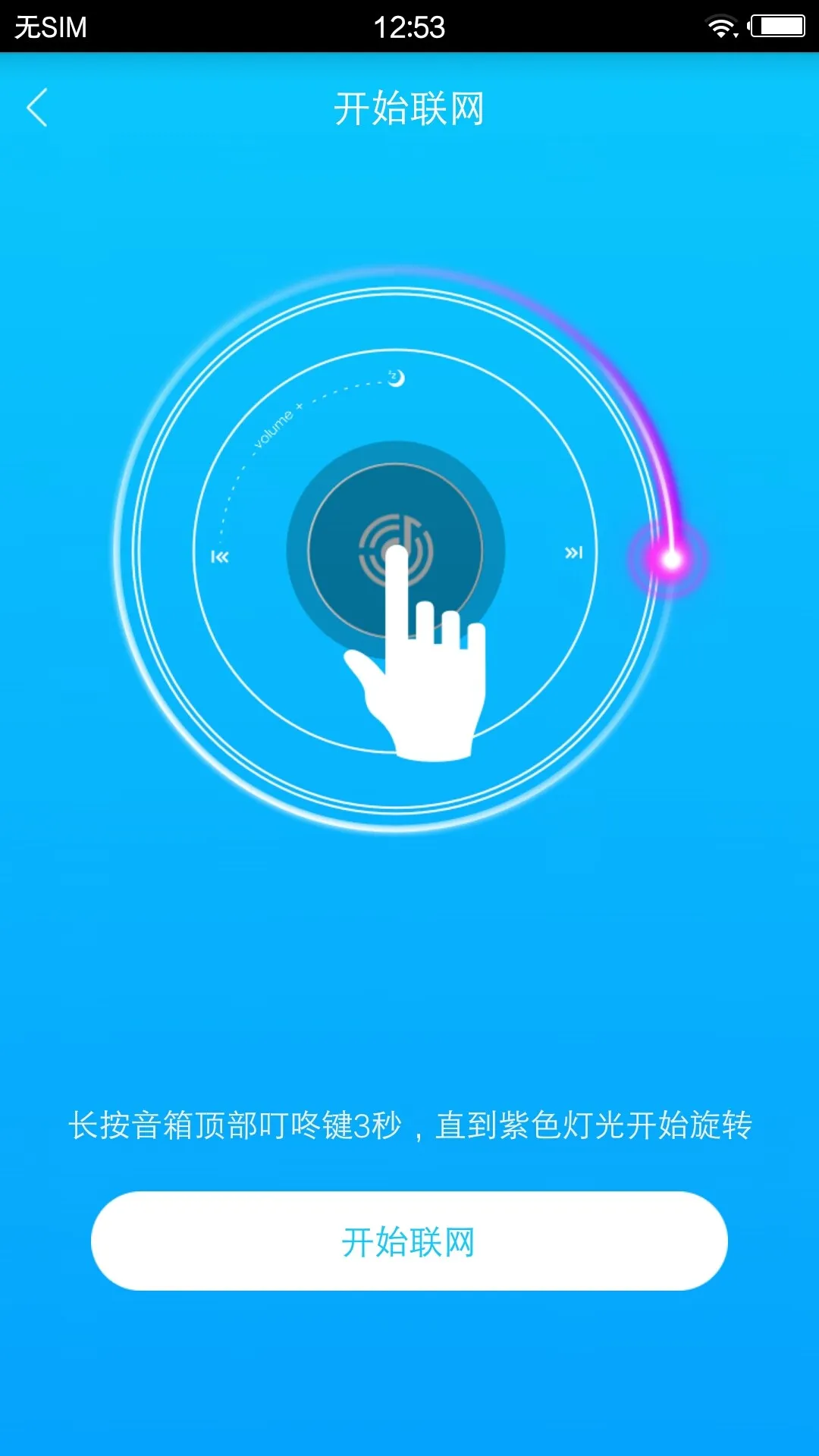Tap the white 开始联网 button
This screenshot has width=819, height=1456.
point(409,1241)
